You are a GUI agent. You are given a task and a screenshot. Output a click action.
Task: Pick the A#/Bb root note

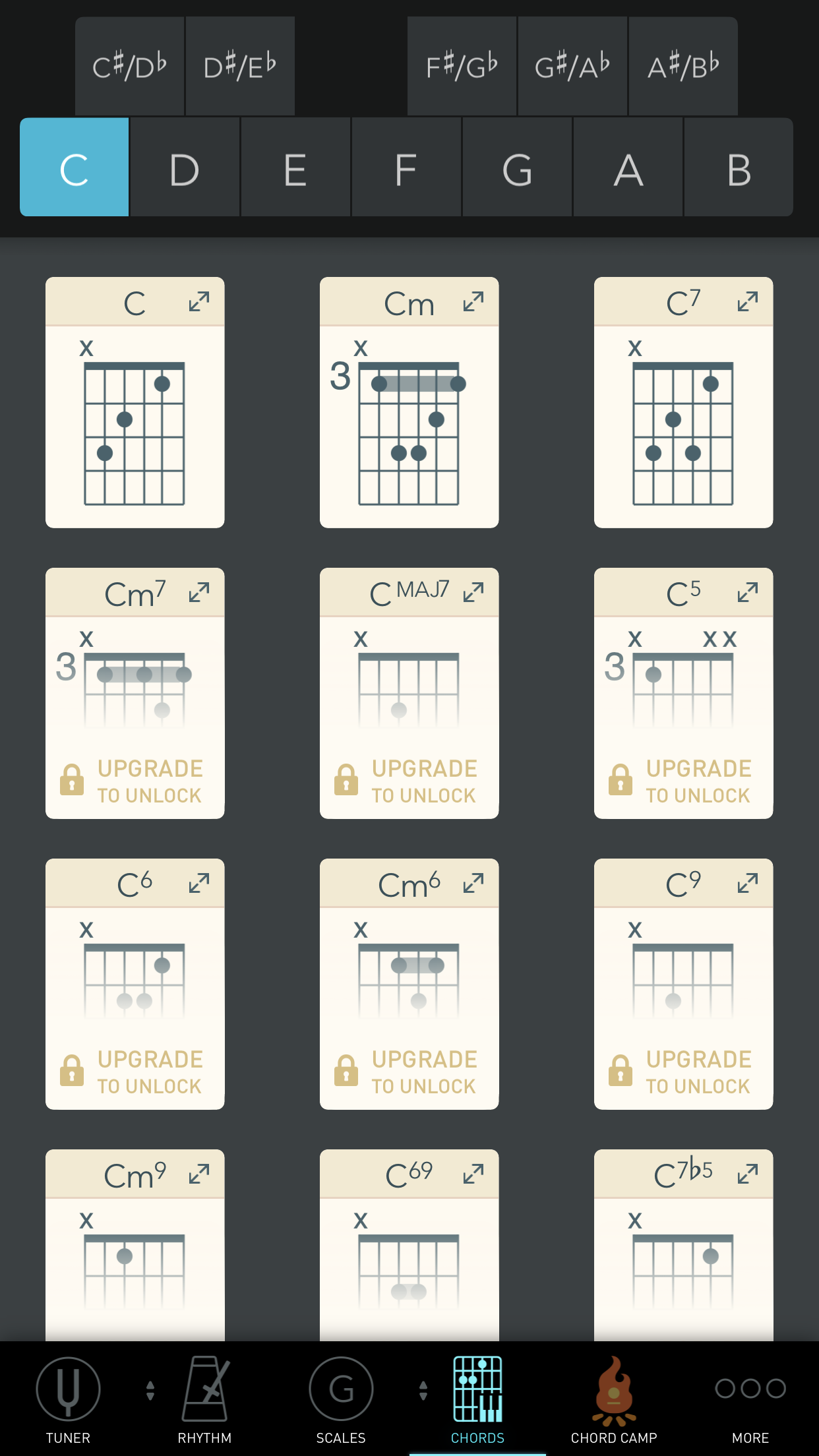[x=683, y=67]
